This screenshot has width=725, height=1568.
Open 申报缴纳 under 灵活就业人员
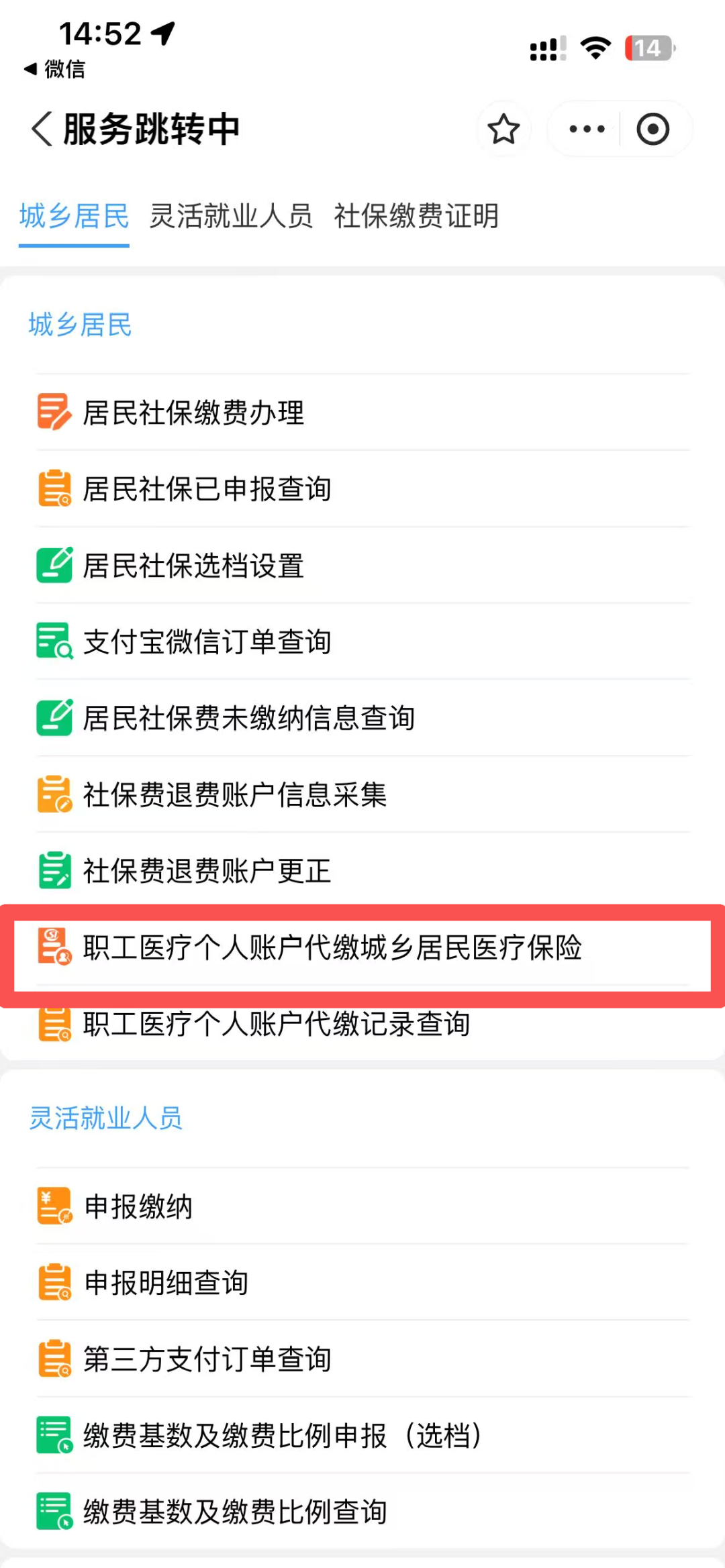click(363, 1206)
